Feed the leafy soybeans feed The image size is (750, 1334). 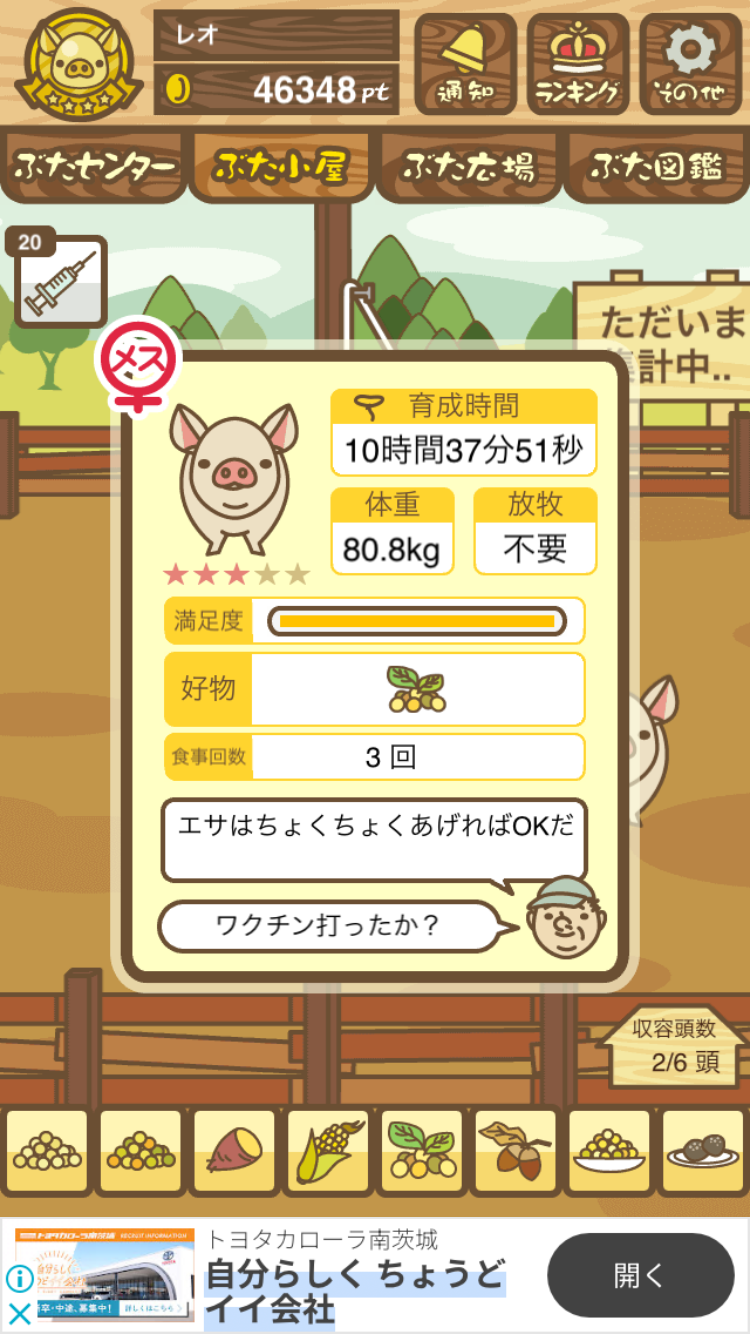(x=422, y=1152)
